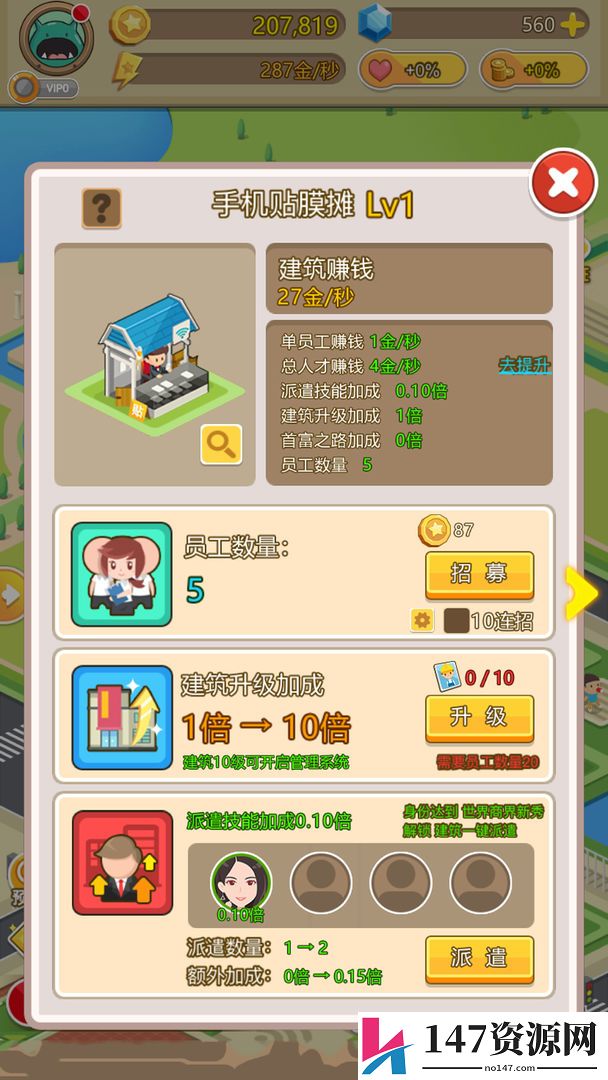Image resolution: width=608 pixels, height=1080 pixels.
Task: Go to next building with yellow arrow
Action: pos(583,593)
